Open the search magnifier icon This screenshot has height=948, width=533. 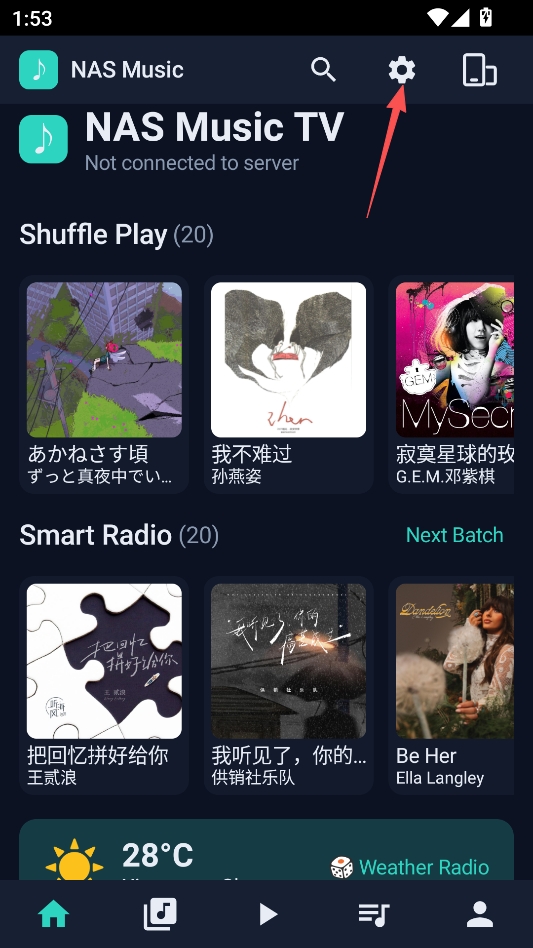click(323, 70)
